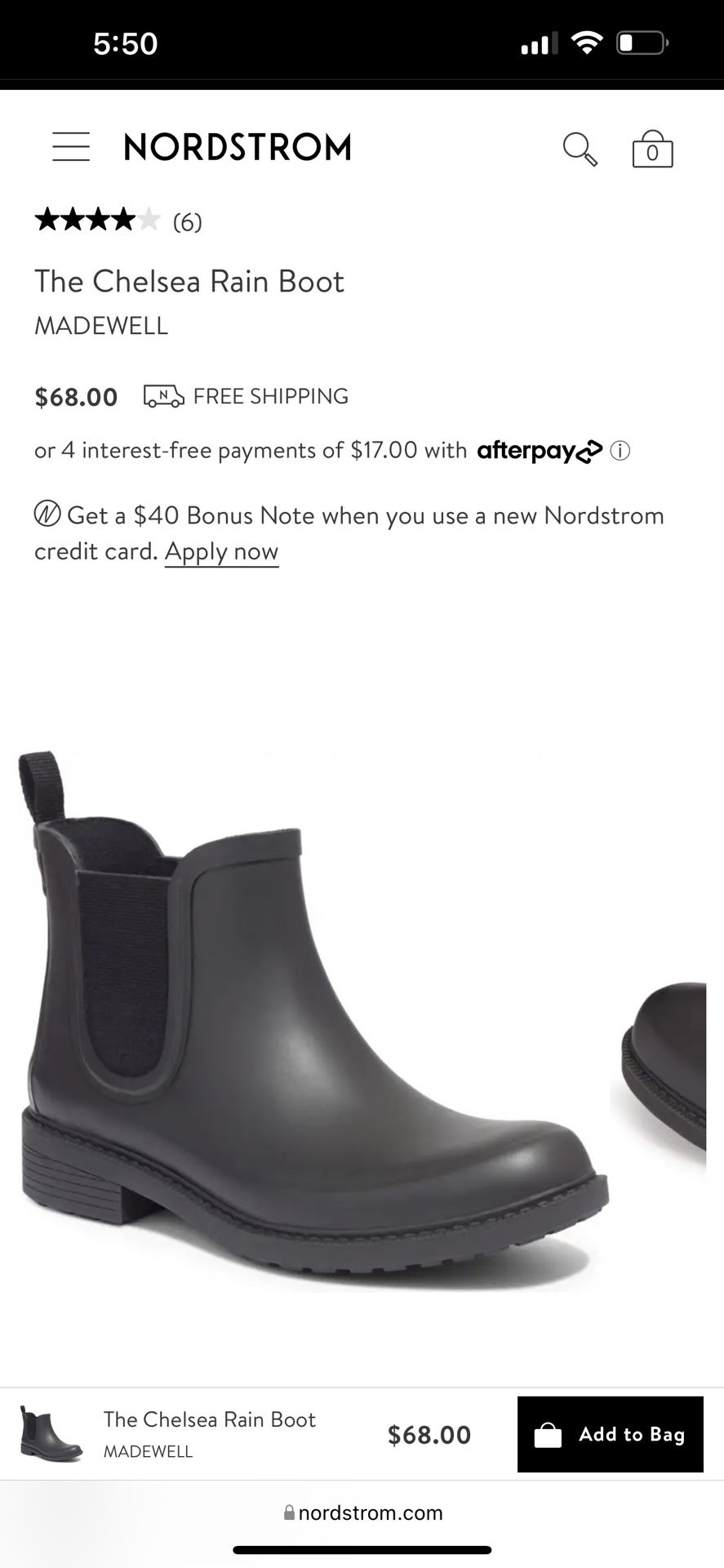
Task: View the shopping bag
Action: (x=652, y=149)
